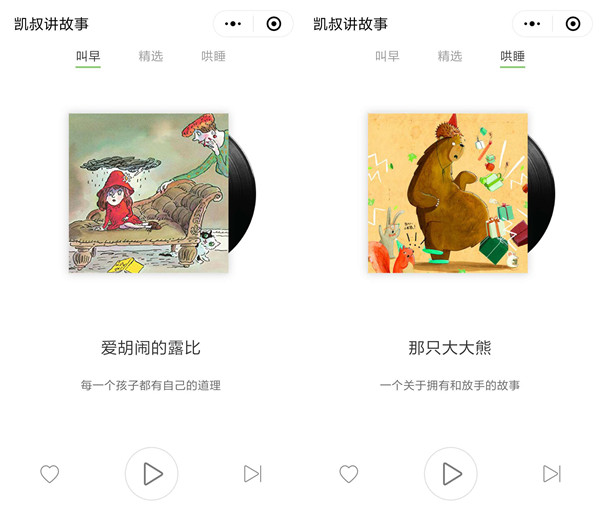Play the story 那只大大熊

[x=452, y=474]
